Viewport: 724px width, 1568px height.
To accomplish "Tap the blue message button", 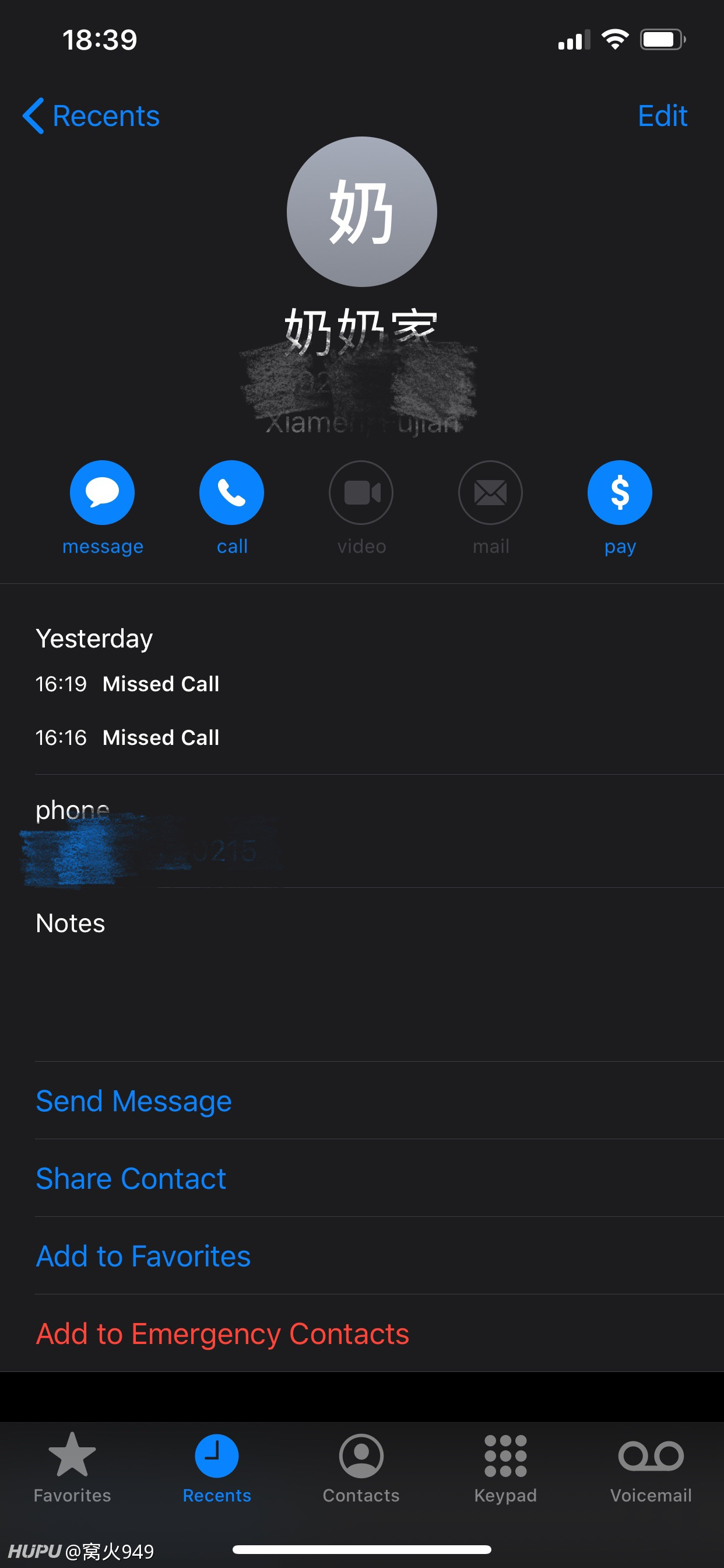I will pyautogui.click(x=102, y=492).
